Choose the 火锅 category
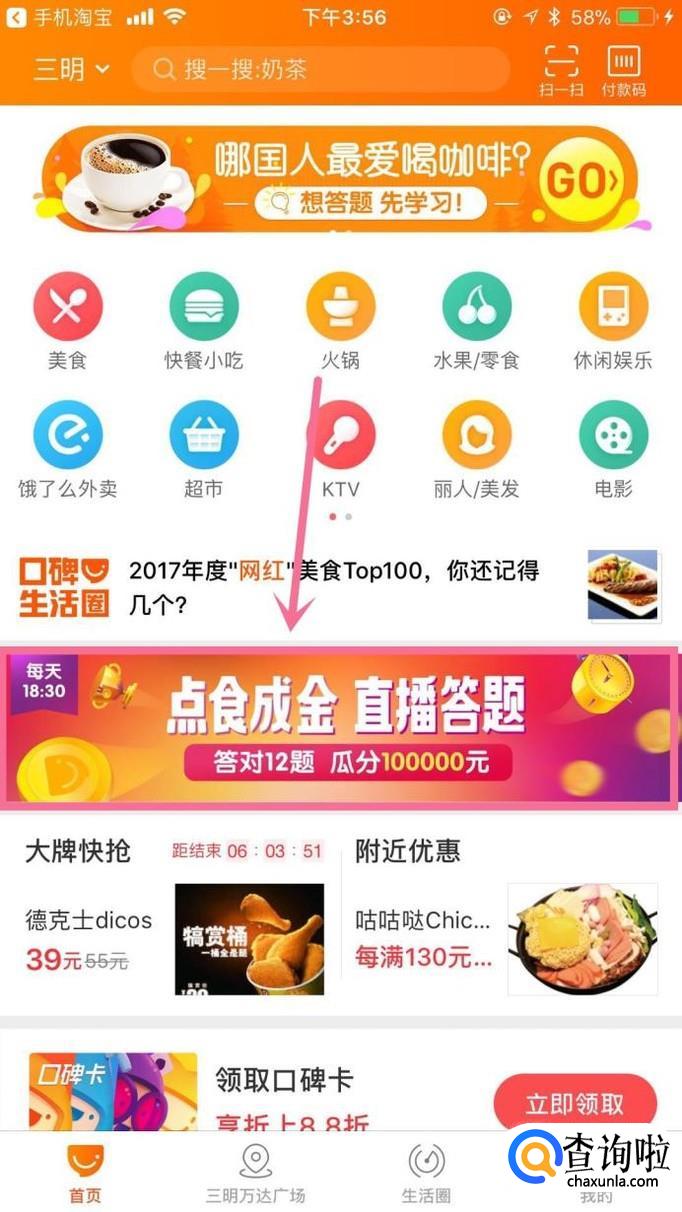682x1212 pixels. click(340, 322)
